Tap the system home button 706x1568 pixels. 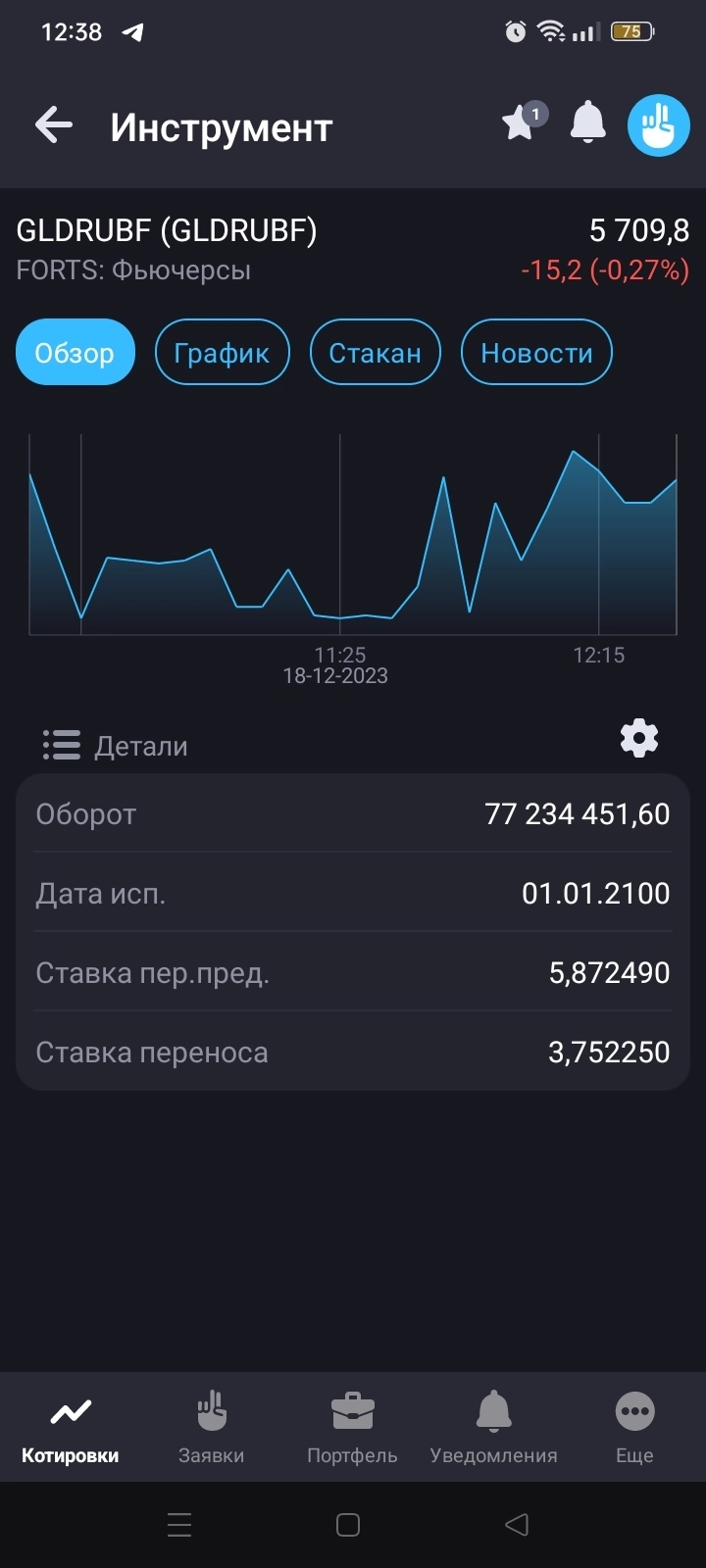[x=348, y=1525]
